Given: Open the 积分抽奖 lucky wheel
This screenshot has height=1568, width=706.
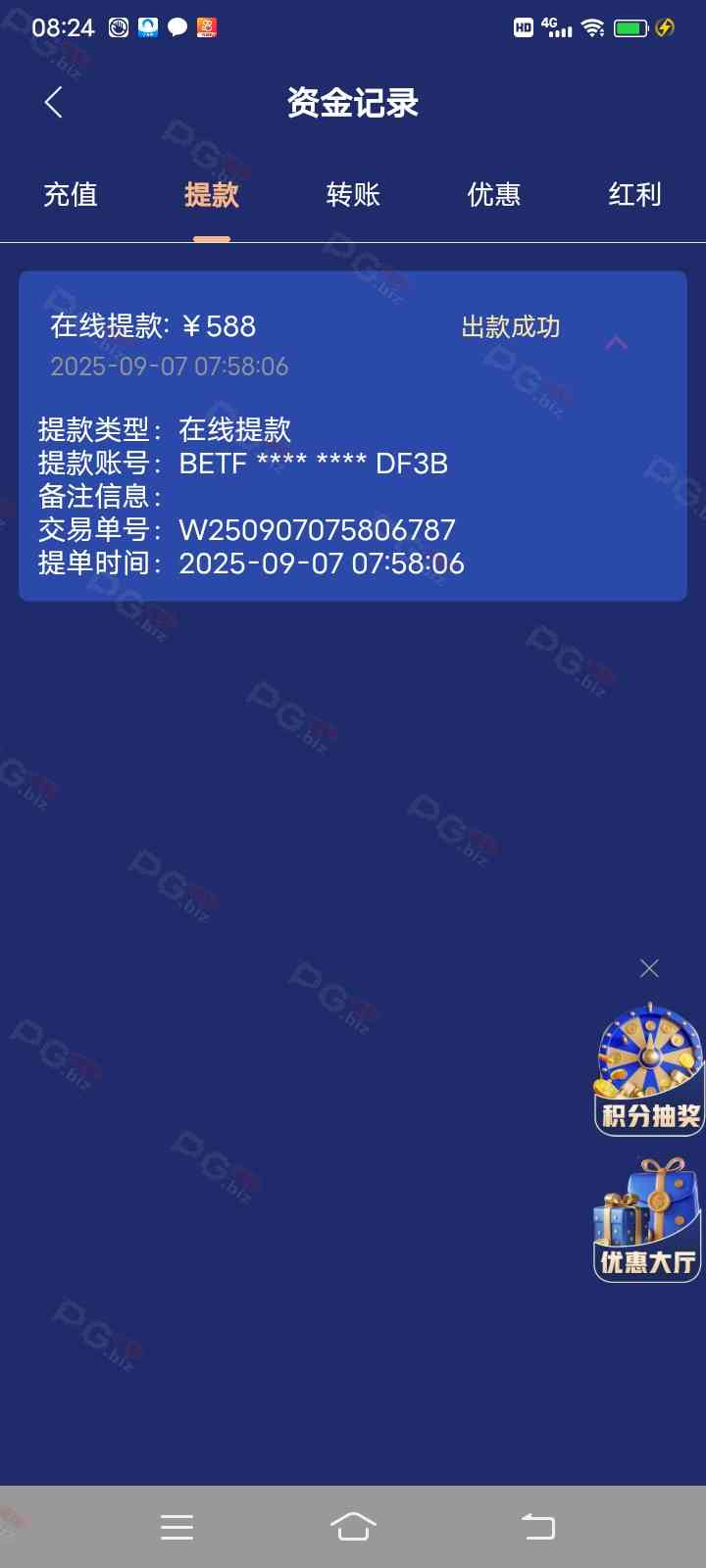Looking at the screenshot, I should (649, 1070).
